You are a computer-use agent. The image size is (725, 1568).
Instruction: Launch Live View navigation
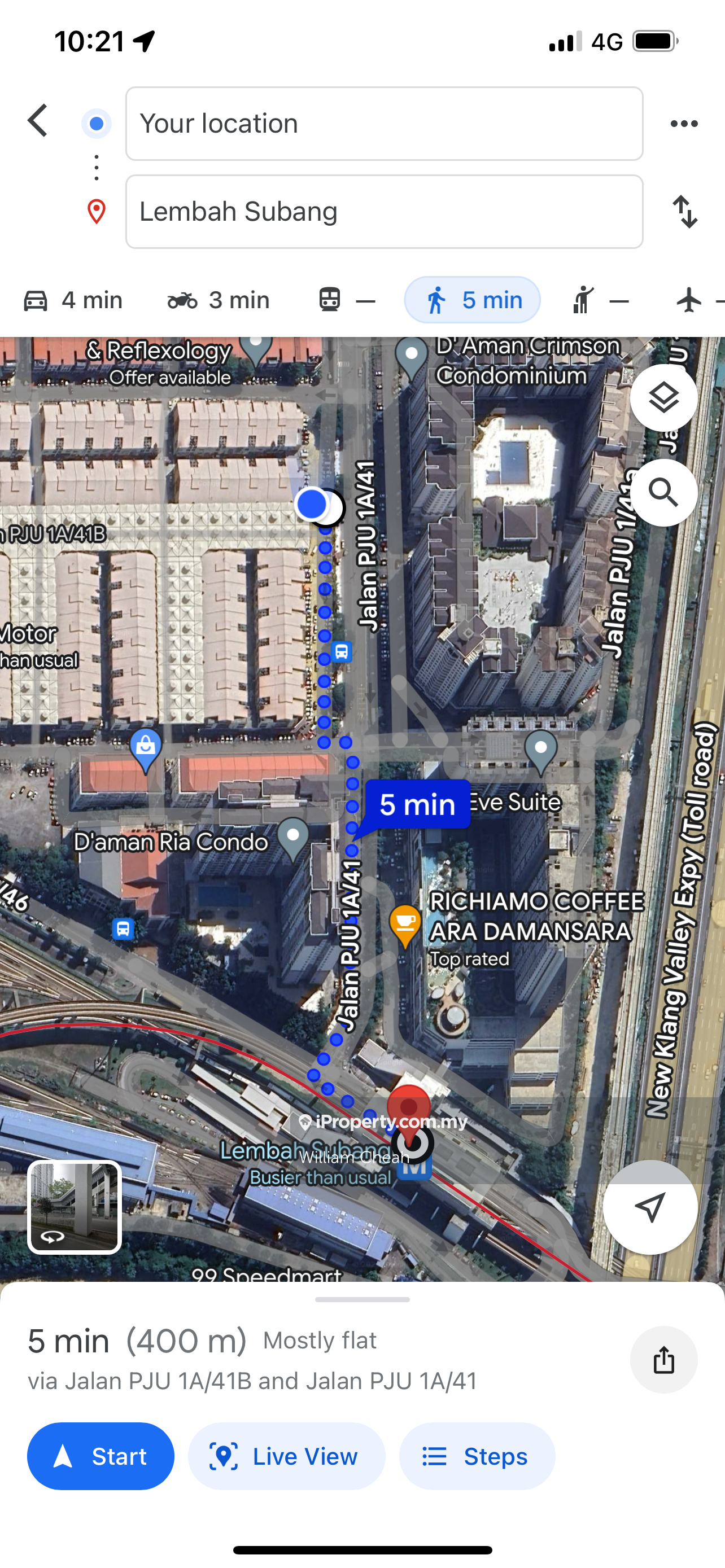[x=286, y=1456]
